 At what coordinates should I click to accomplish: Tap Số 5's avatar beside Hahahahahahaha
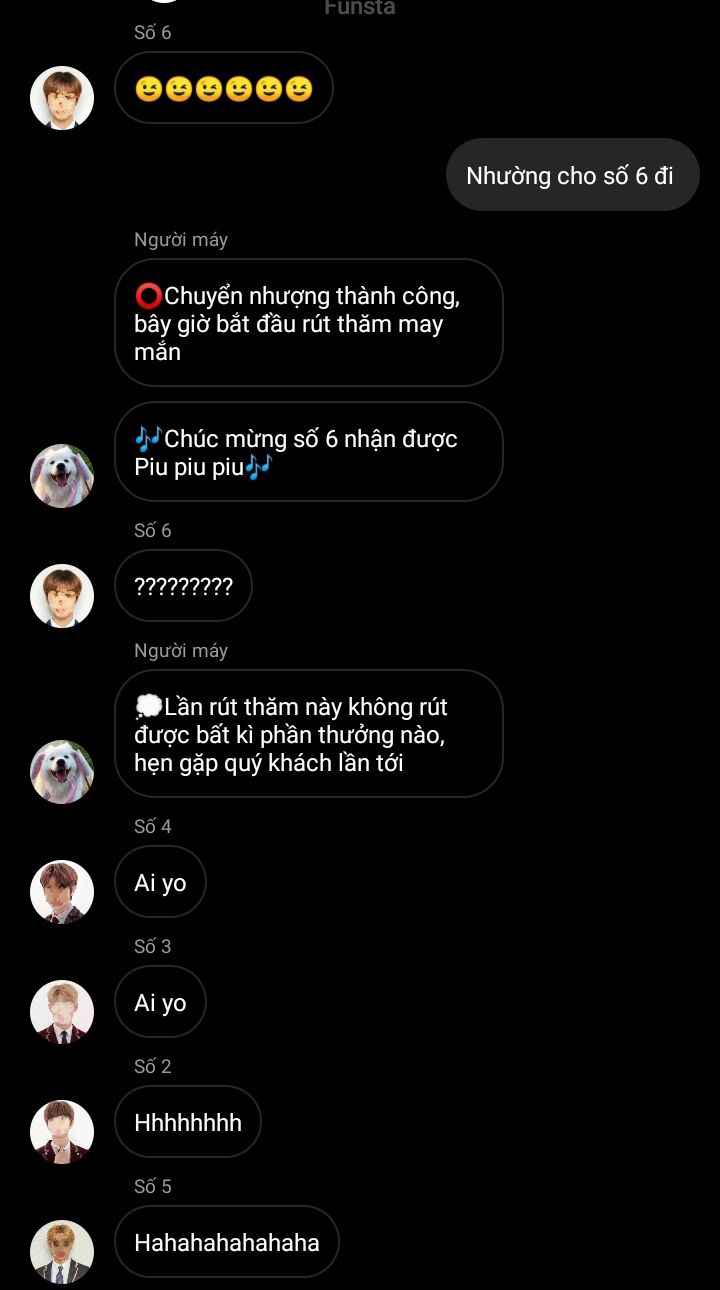point(62,1252)
